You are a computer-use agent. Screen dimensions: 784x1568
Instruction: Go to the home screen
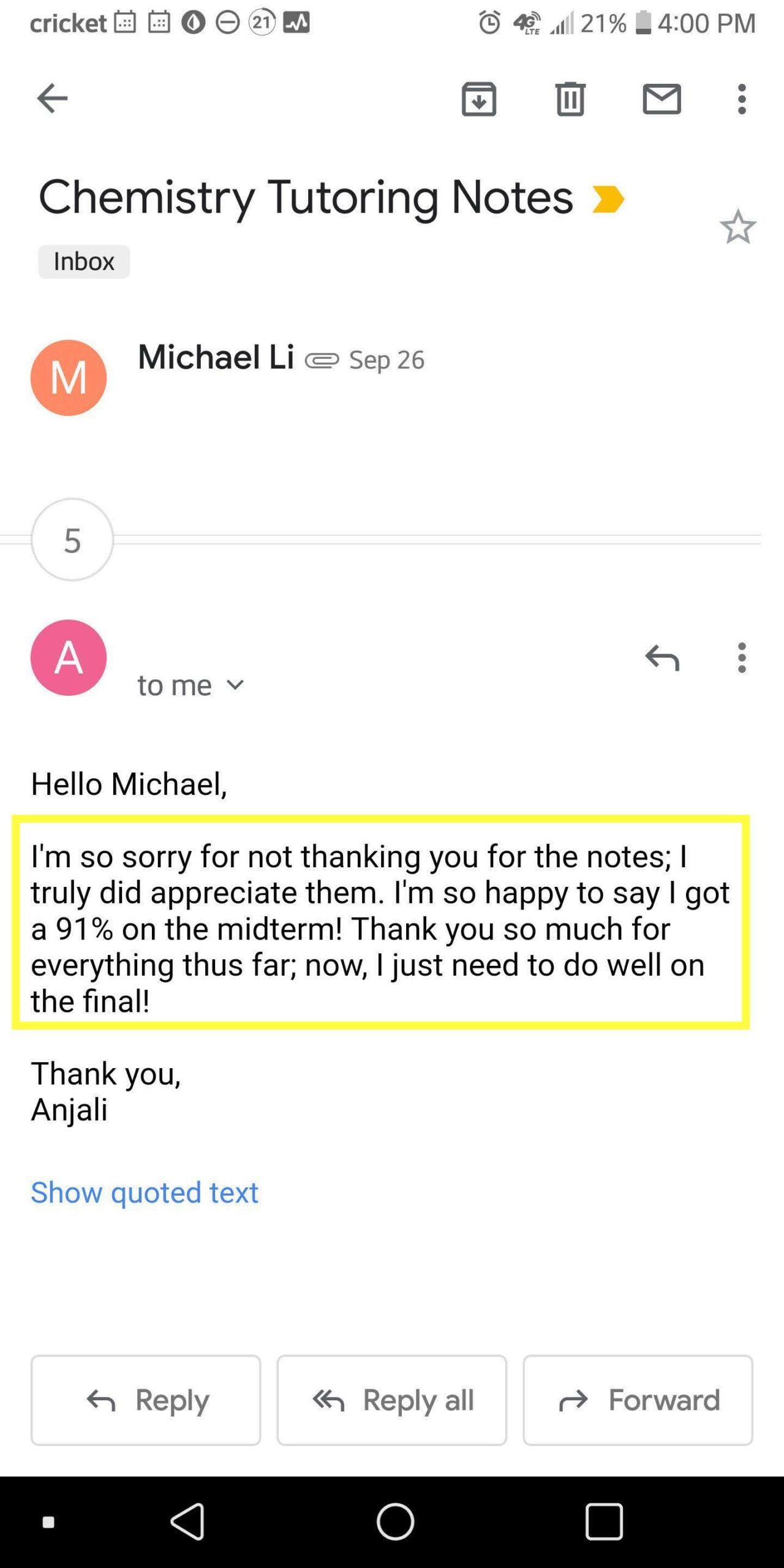tap(395, 1521)
